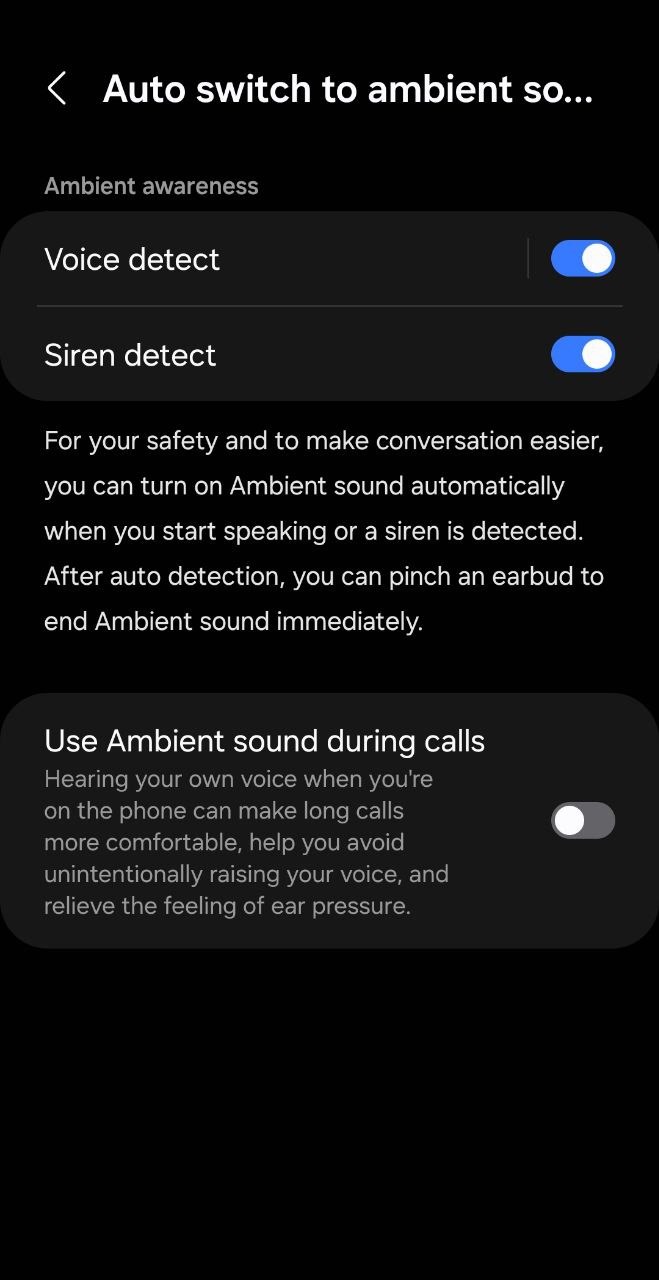Screen dimensions: 659x1280
Task: Enable Use Ambient sound during calls
Action: click(x=583, y=821)
